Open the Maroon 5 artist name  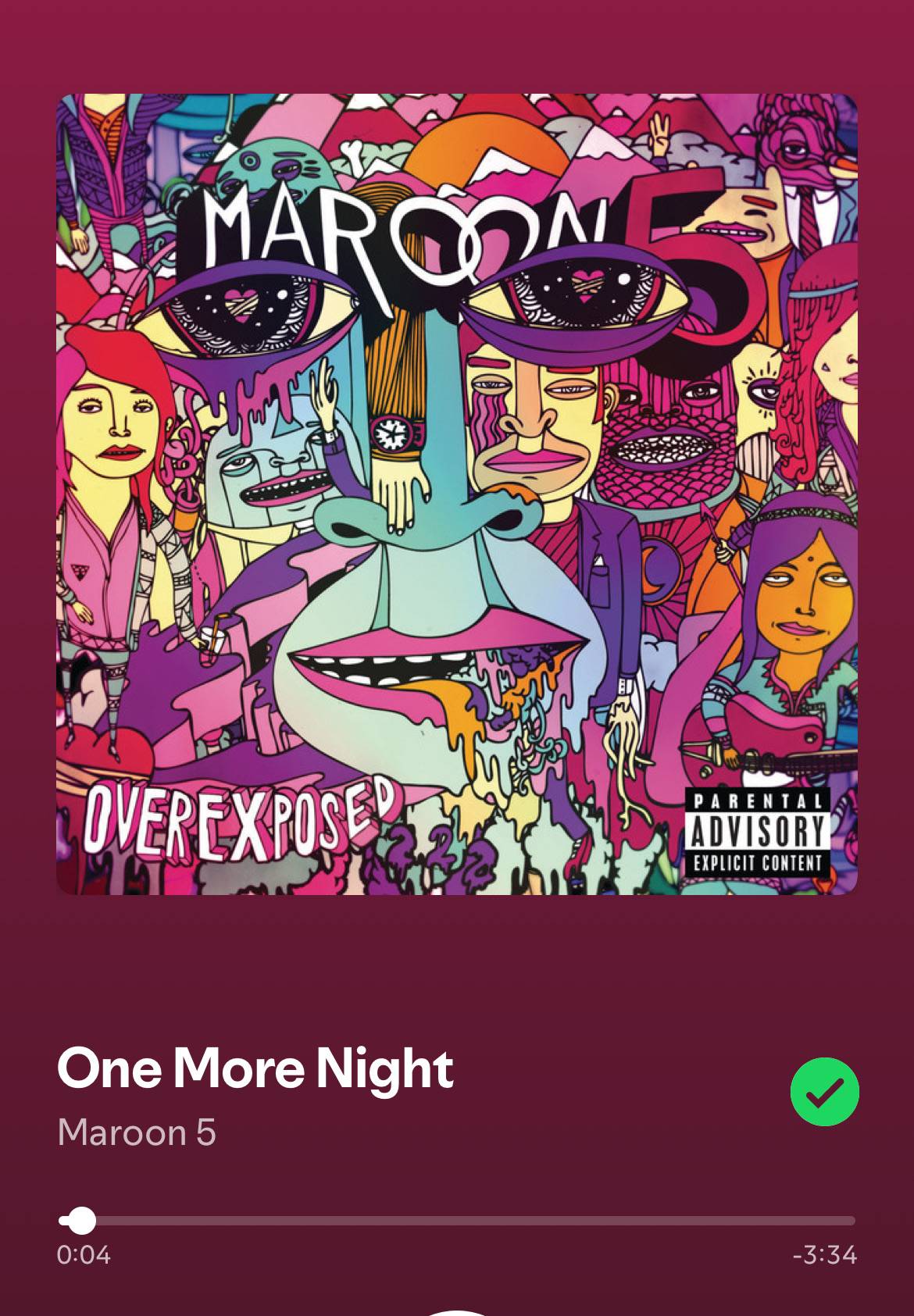137,1132
